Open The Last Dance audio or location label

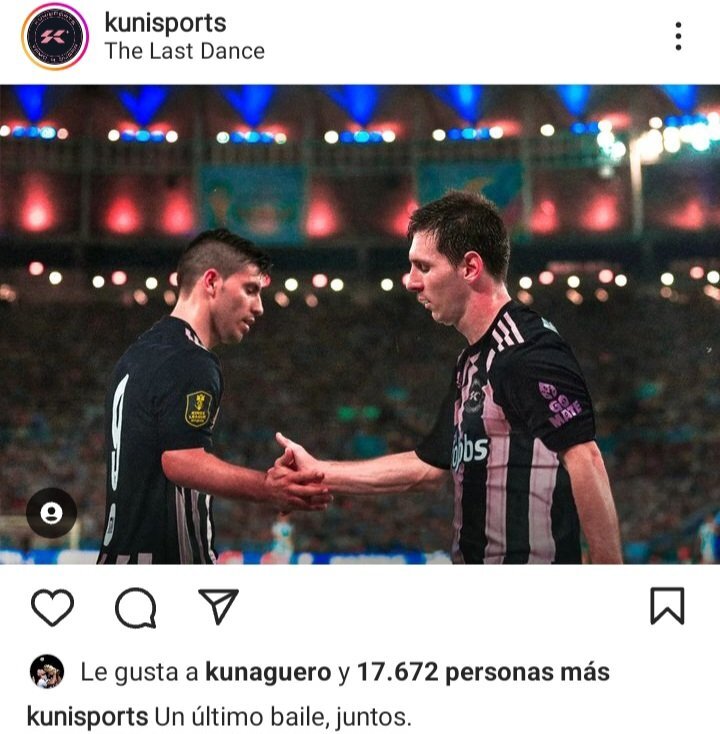click(x=184, y=52)
